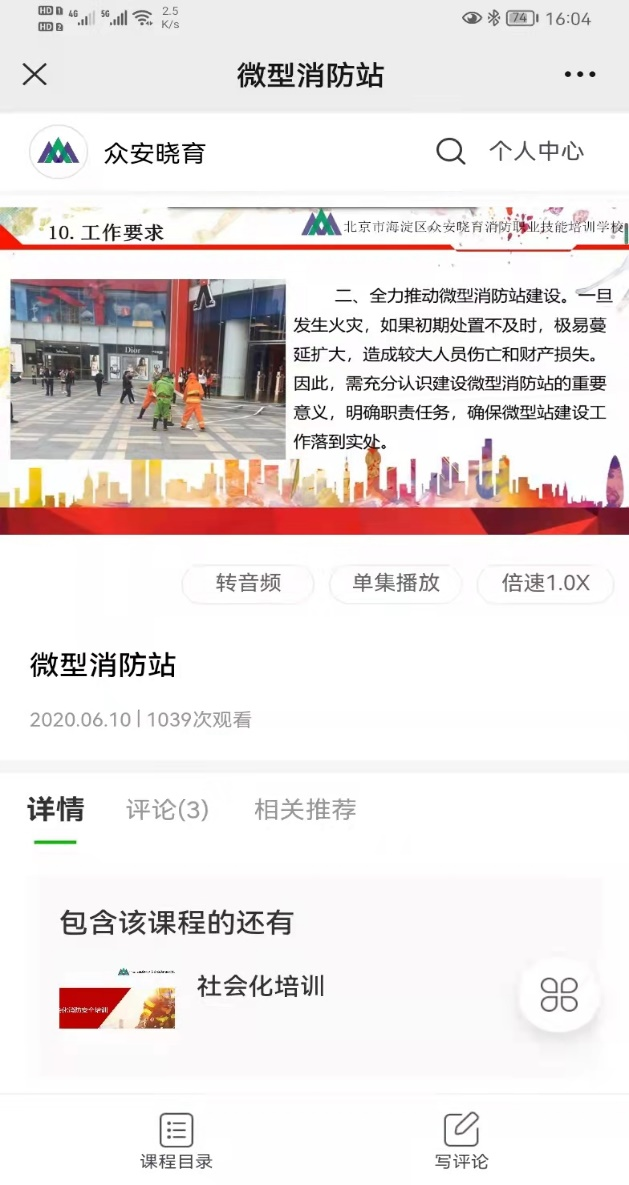Switch to the 相关推荐 tab
This screenshot has width=629, height=1185.
pos(305,810)
